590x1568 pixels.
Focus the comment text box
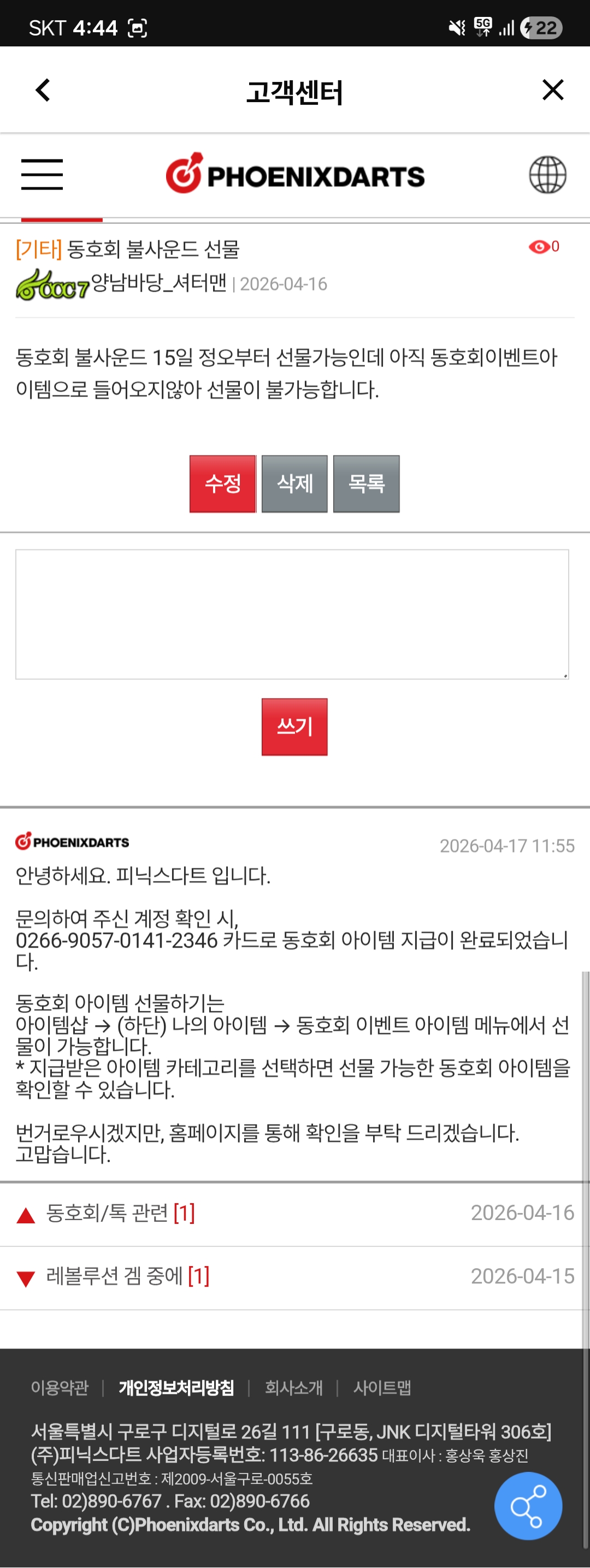click(292, 614)
